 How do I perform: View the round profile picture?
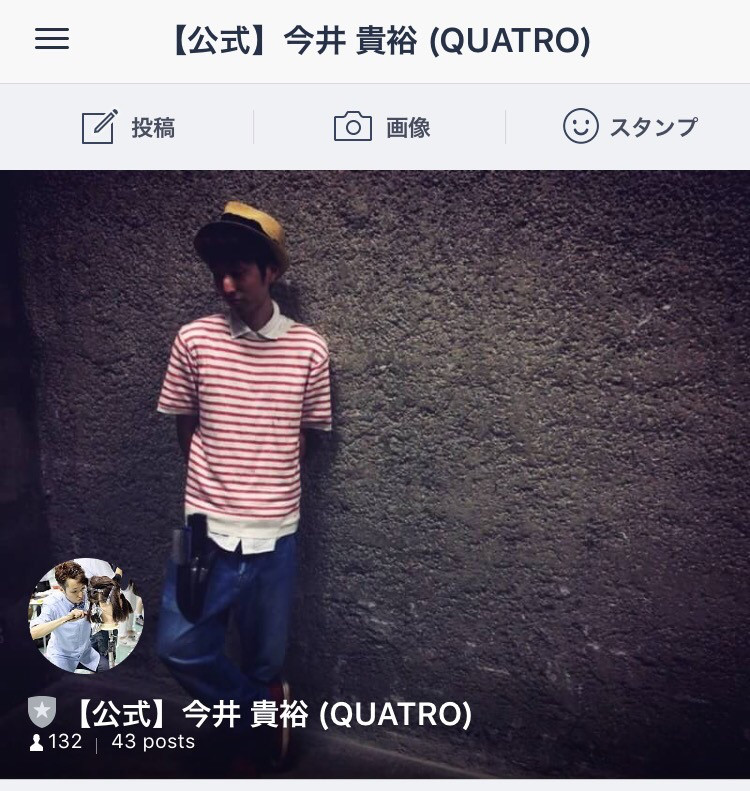86,616
